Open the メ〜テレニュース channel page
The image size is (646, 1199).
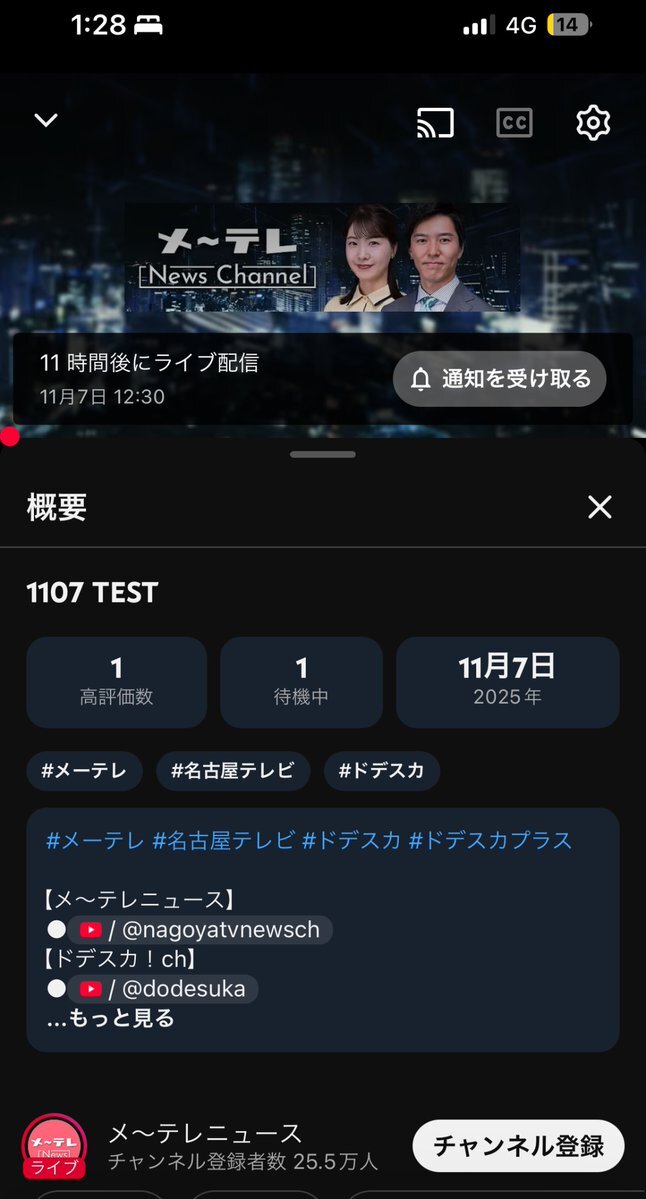click(205, 1134)
